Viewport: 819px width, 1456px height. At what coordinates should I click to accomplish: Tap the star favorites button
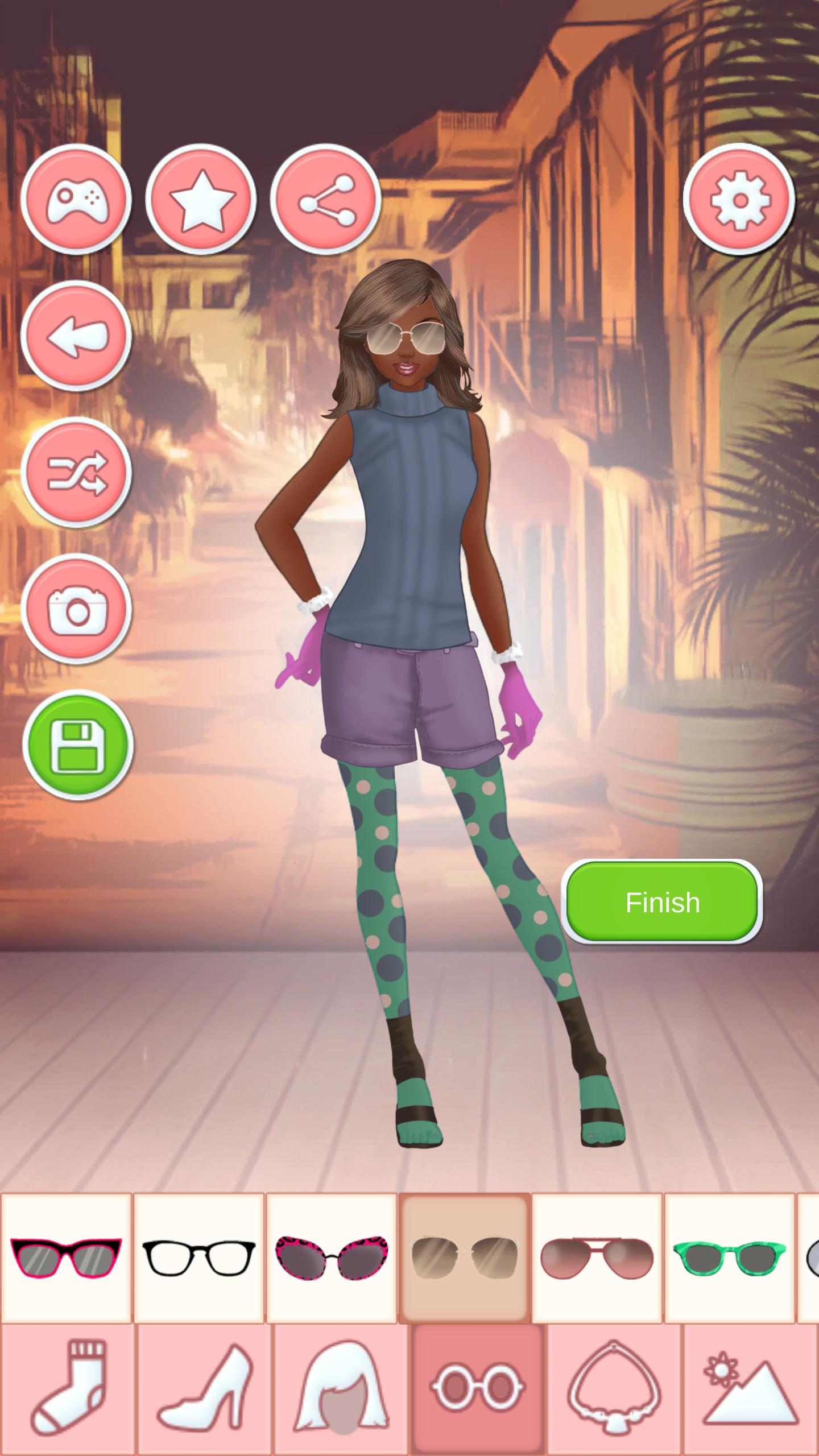click(x=201, y=199)
